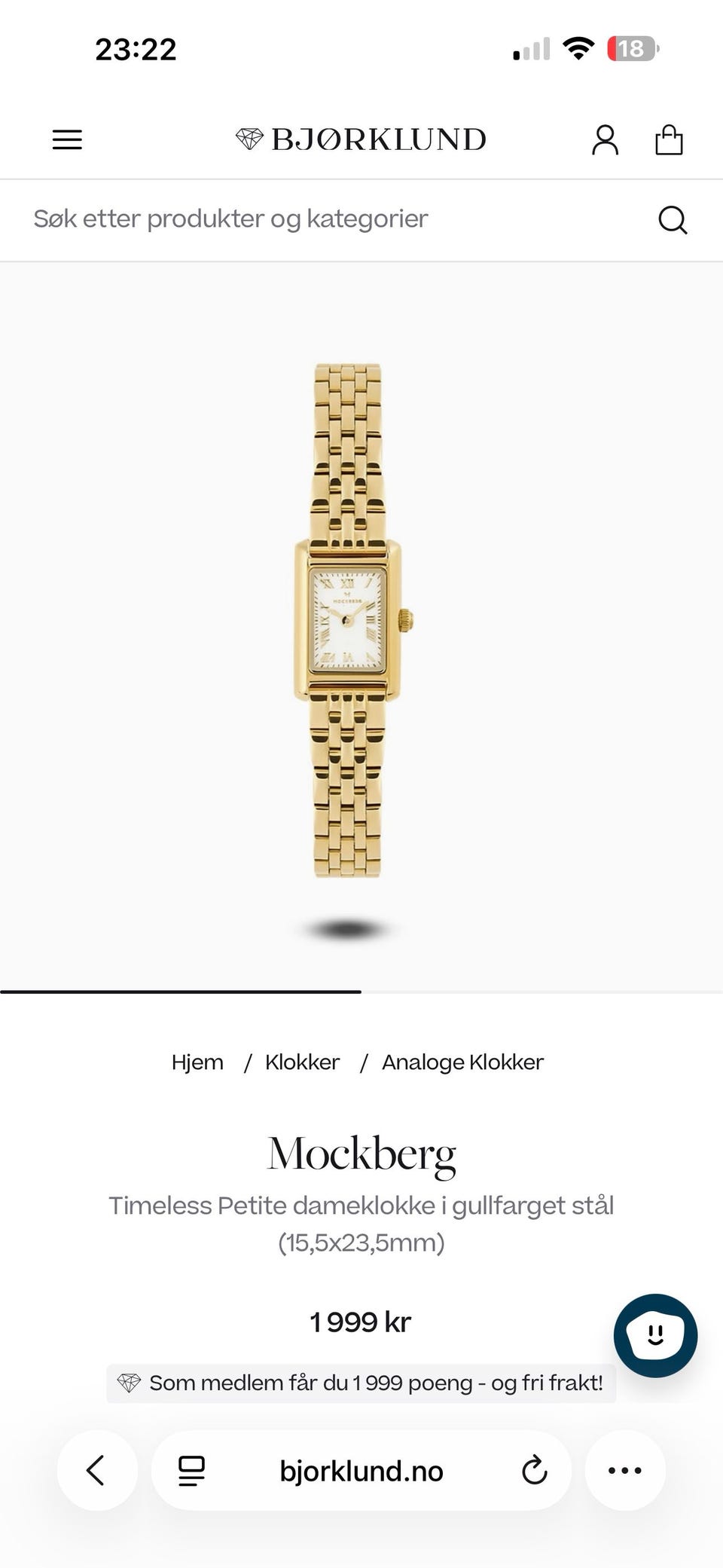723x1568 pixels.
Task: Open the browser's three-dot menu
Action: [x=625, y=1470]
